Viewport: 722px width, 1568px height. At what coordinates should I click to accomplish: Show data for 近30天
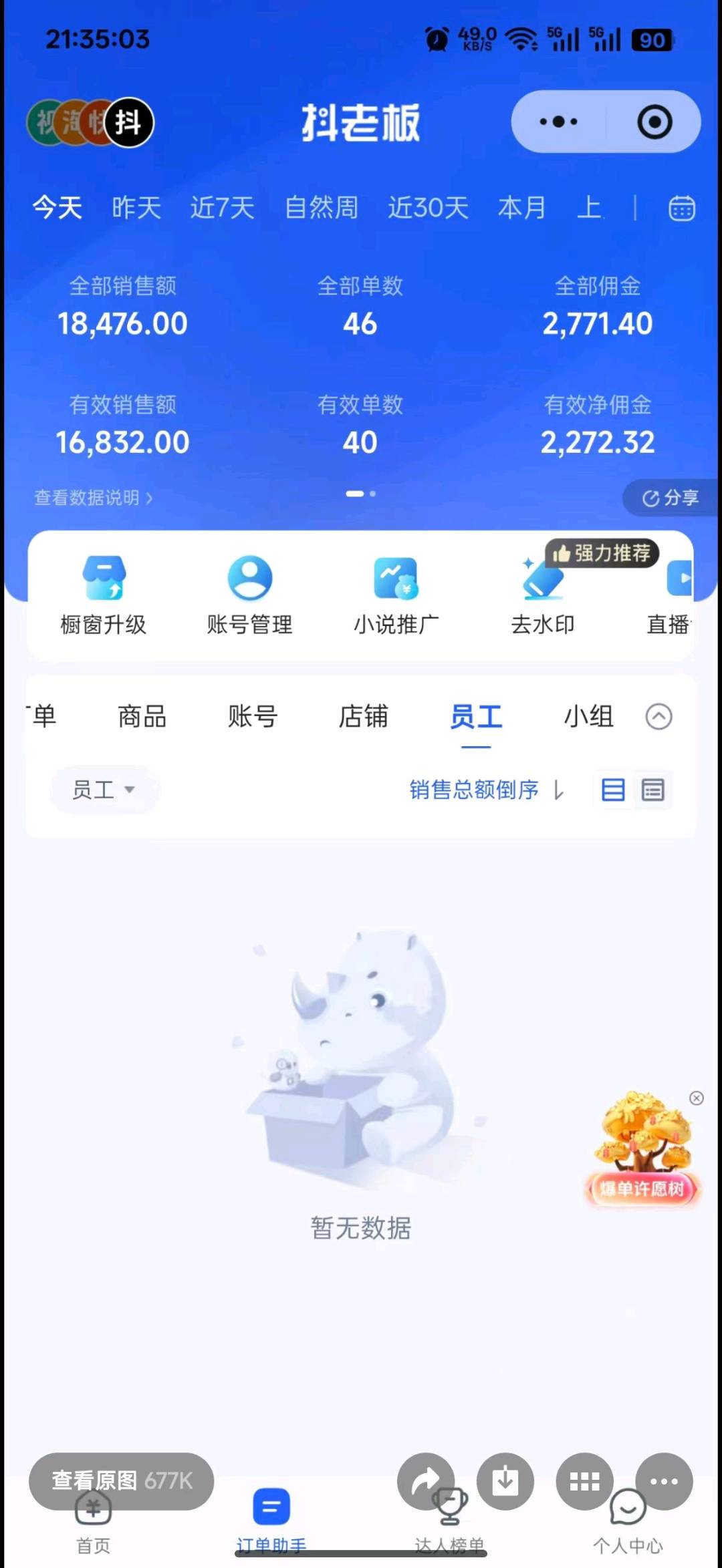coord(428,208)
